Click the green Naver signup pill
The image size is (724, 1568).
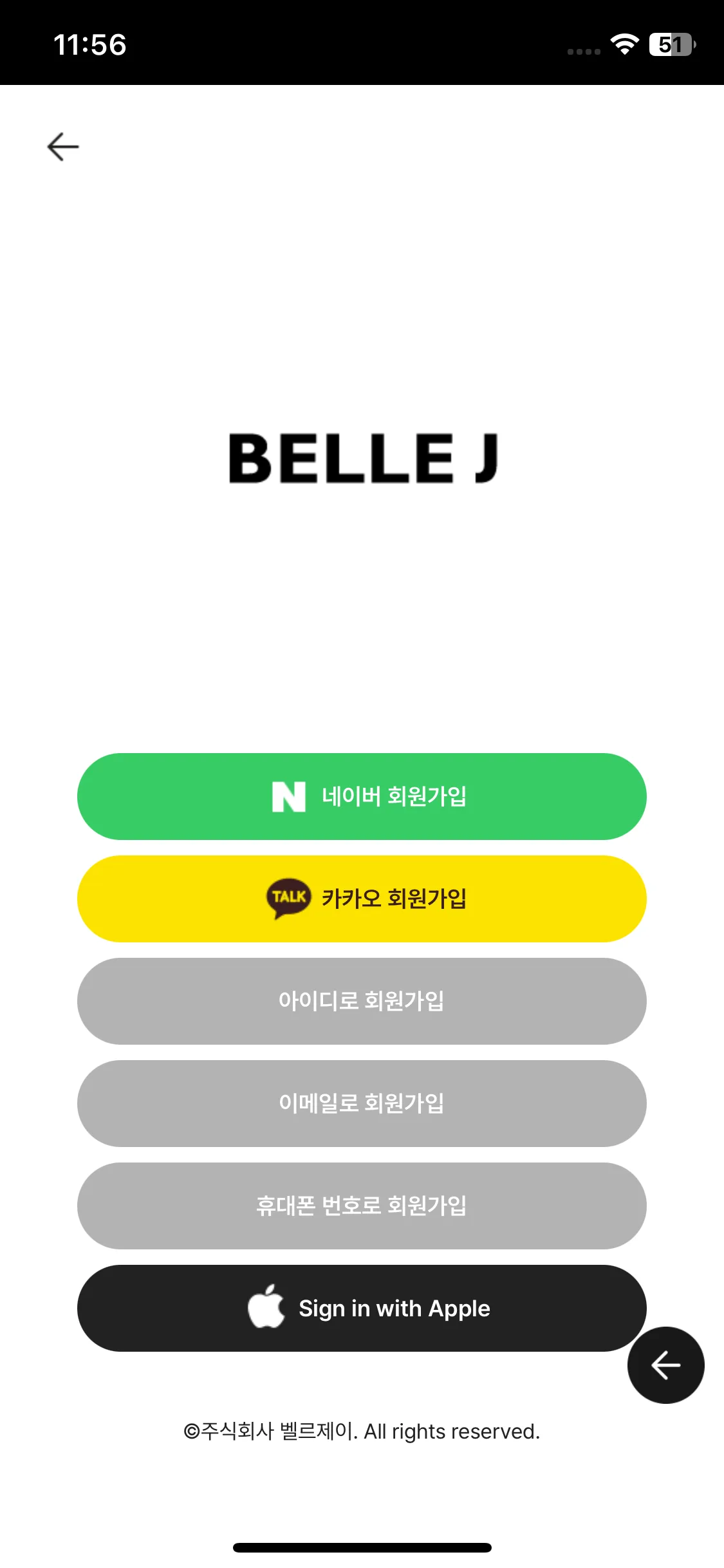click(362, 796)
